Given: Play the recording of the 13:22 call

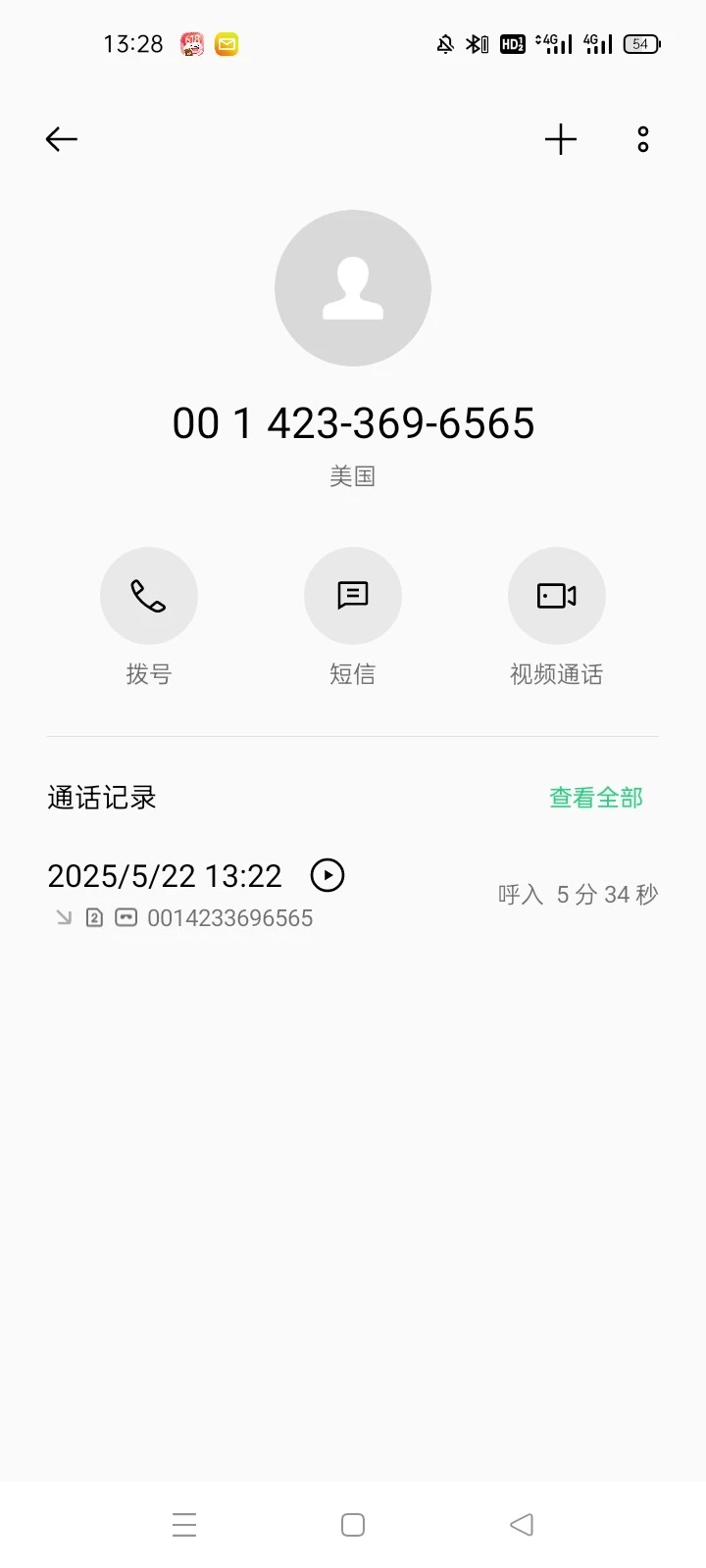Looking at the screenshot, I should [328, 875].
